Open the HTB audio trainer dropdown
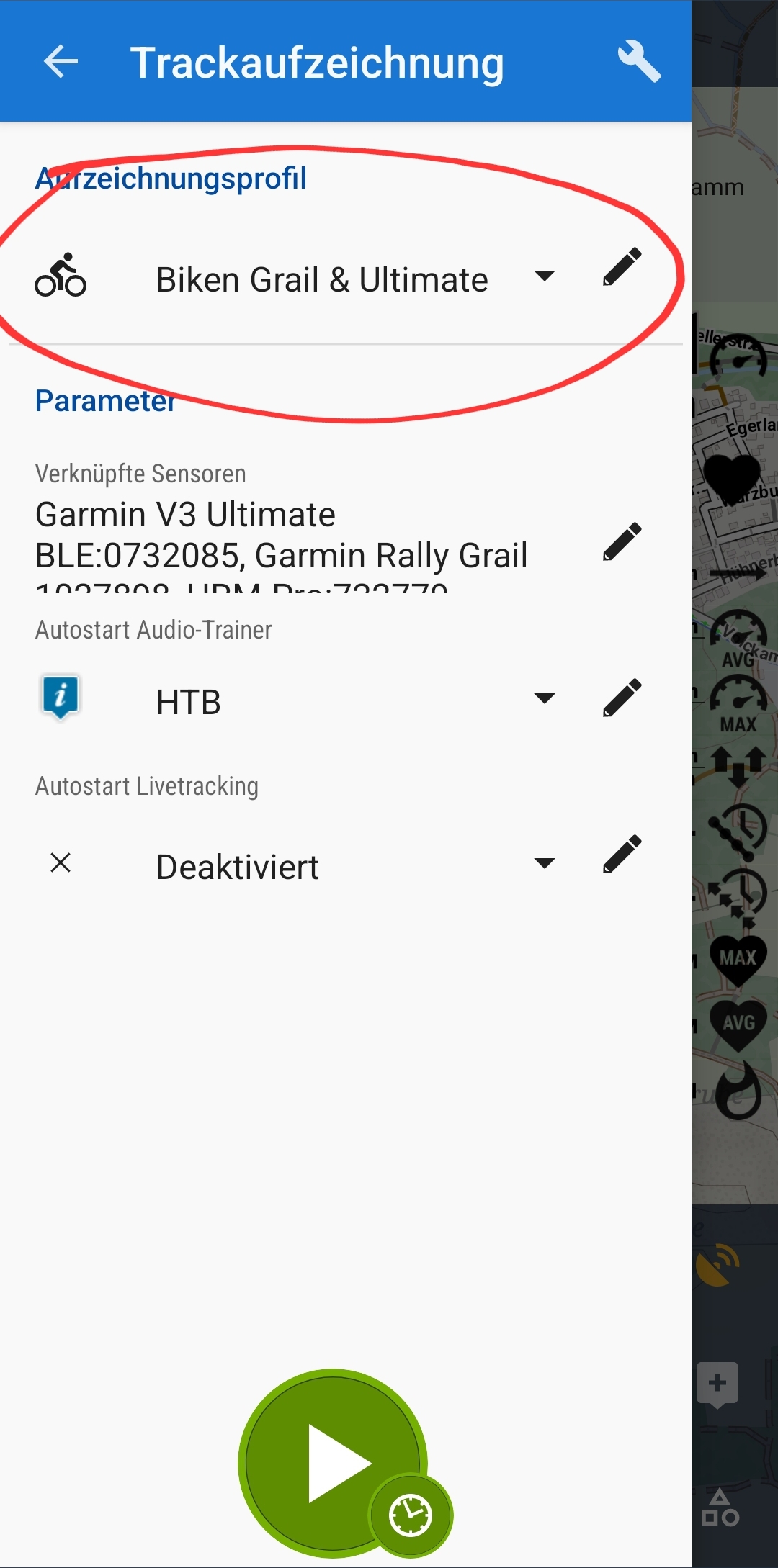The image size is (778, 1568). [x=544, y=698]
